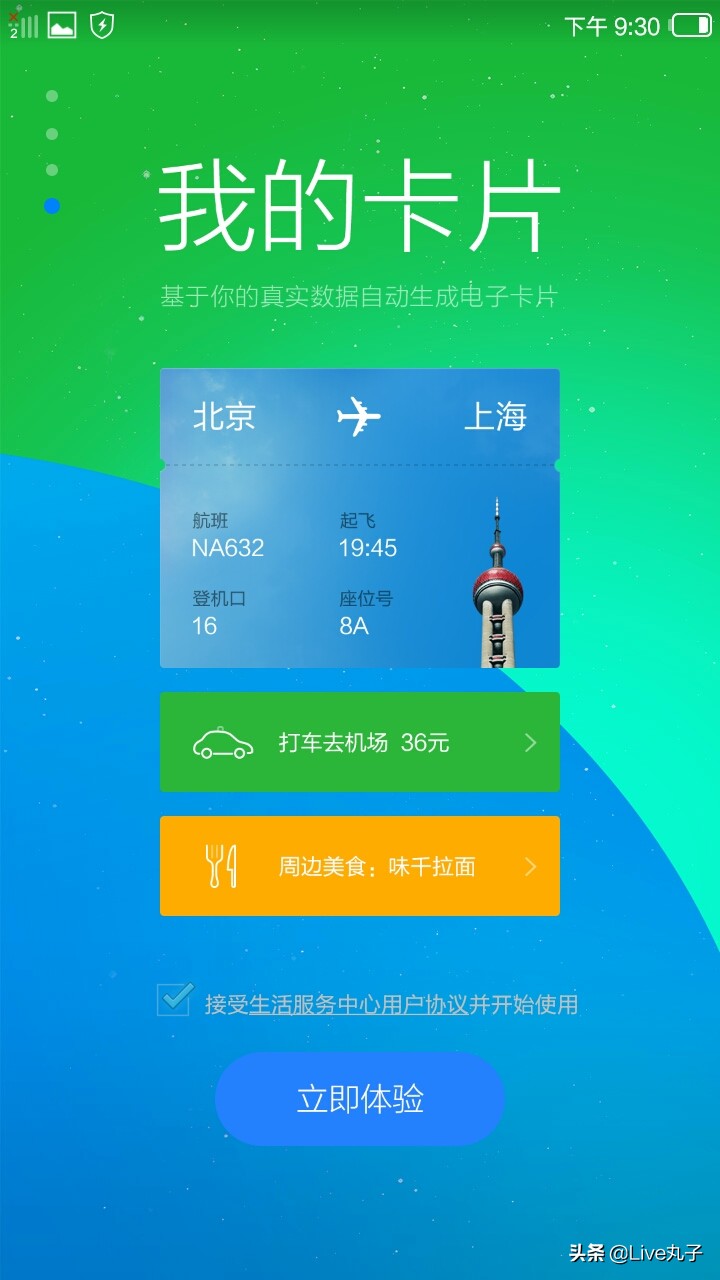Screen dimensions: 720x1280
Task: Expand the taxi fare card via its chevron
Action: pos(530,741)
